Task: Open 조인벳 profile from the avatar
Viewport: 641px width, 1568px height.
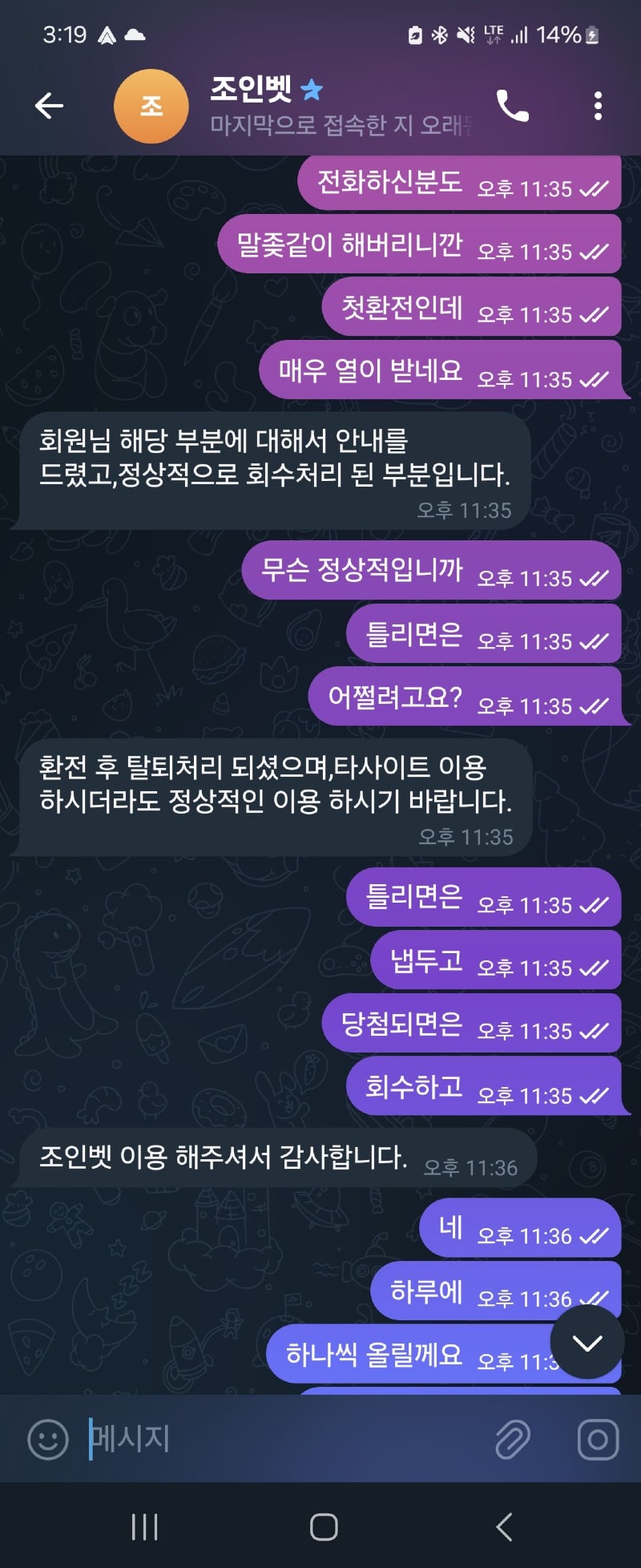Action: click(x=151, y=106)
